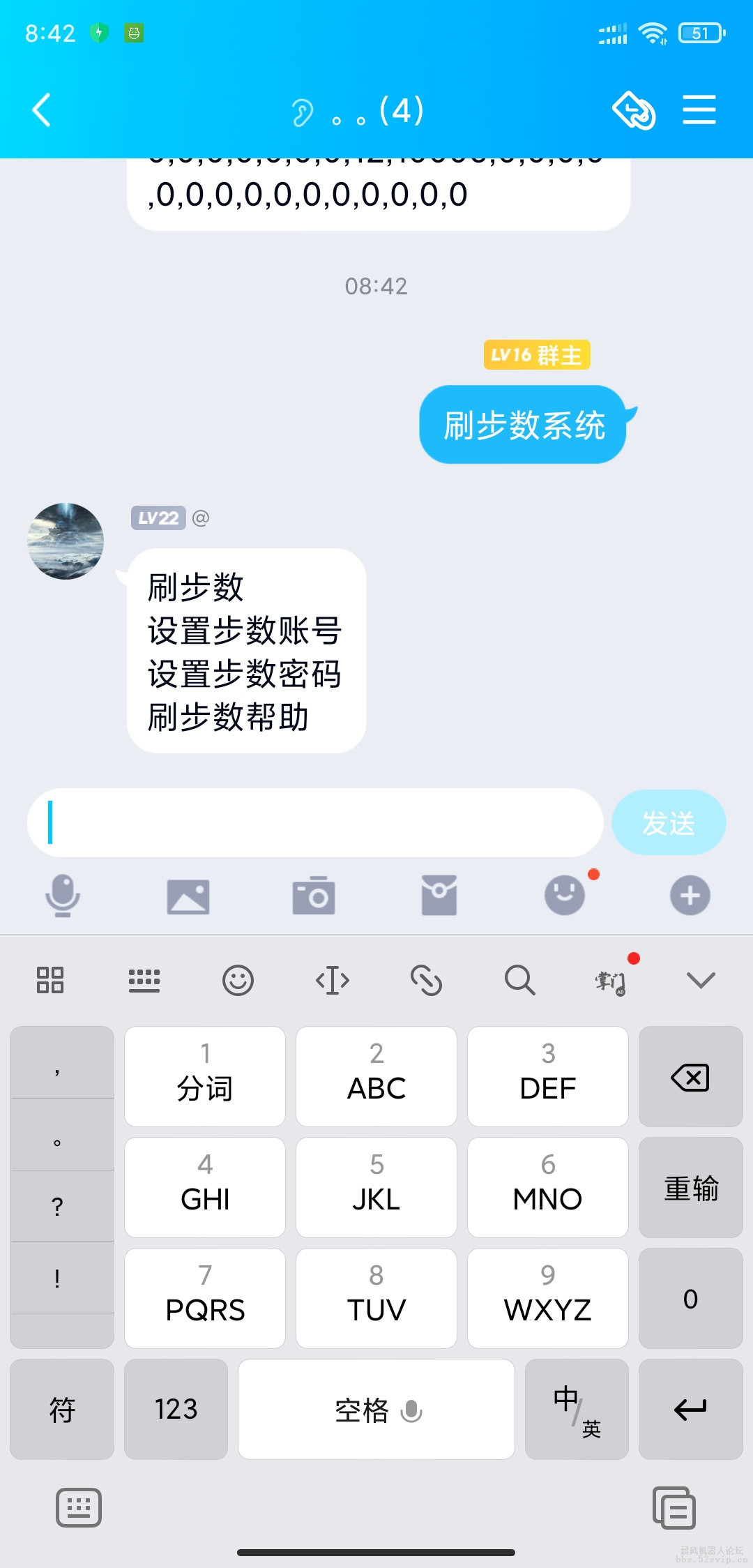Activate voice input on the 空格 space bar
The width and height of the screenshot is (753, 1568).
[x=411, y=1409]
